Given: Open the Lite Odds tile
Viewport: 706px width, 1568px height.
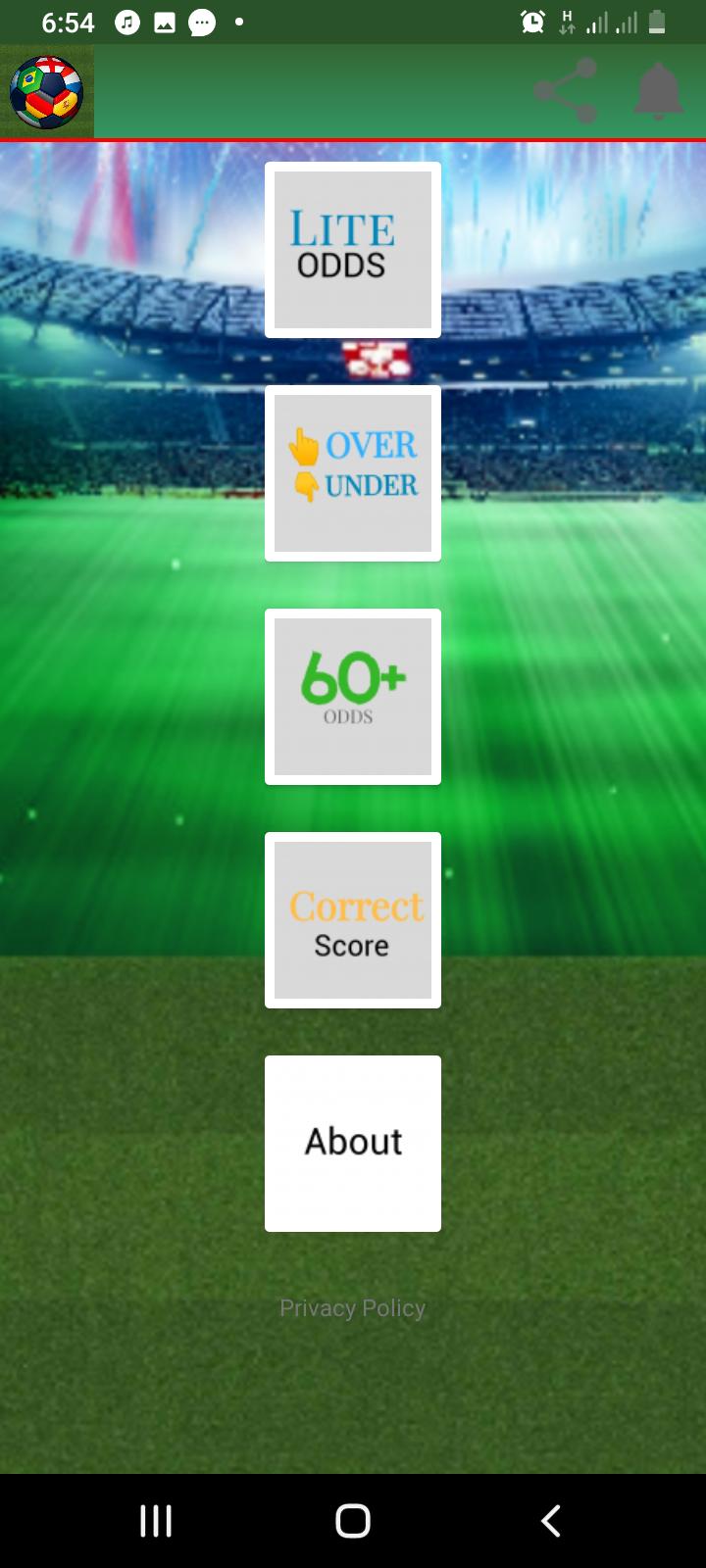Looking at the screenshot, I should point(353,250).
